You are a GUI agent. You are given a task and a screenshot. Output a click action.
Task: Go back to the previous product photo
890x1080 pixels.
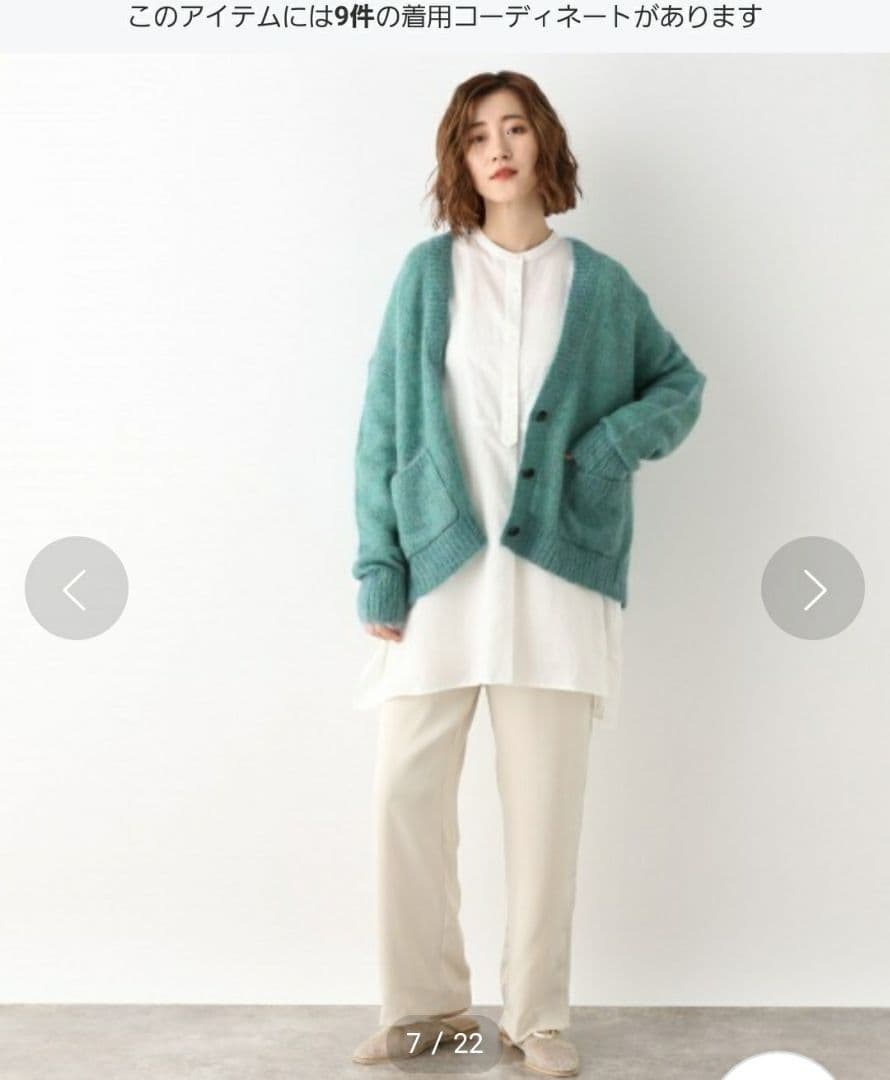pyautogui.click(x=76, y=589)
